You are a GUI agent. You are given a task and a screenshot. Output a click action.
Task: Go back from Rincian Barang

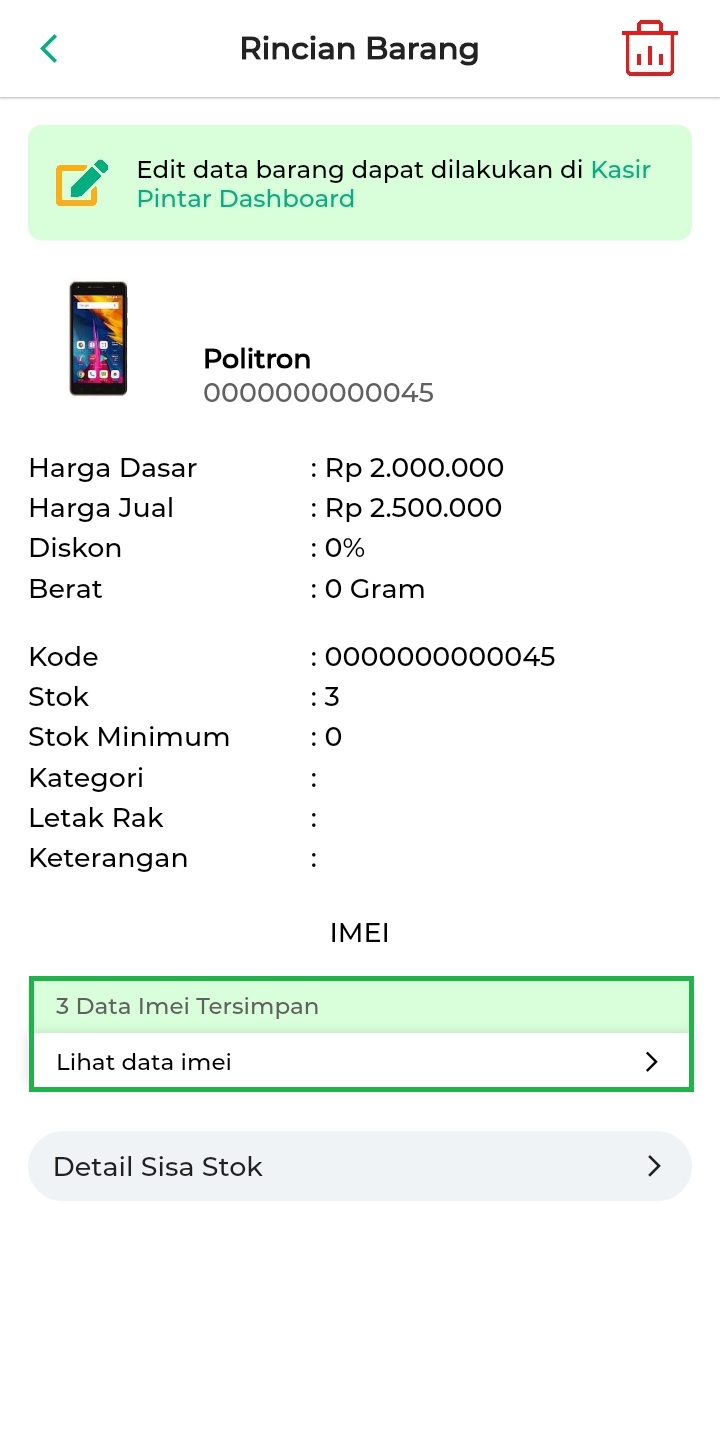(49, 49)
